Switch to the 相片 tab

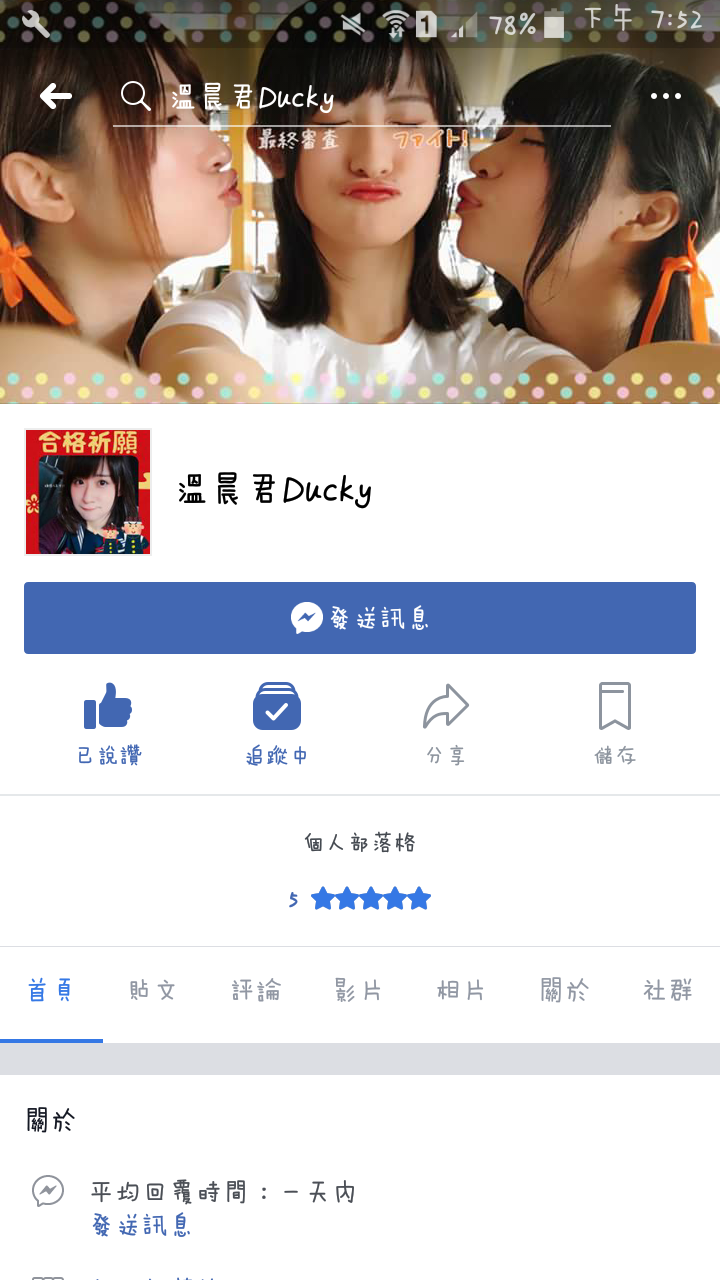click(462, 991)
